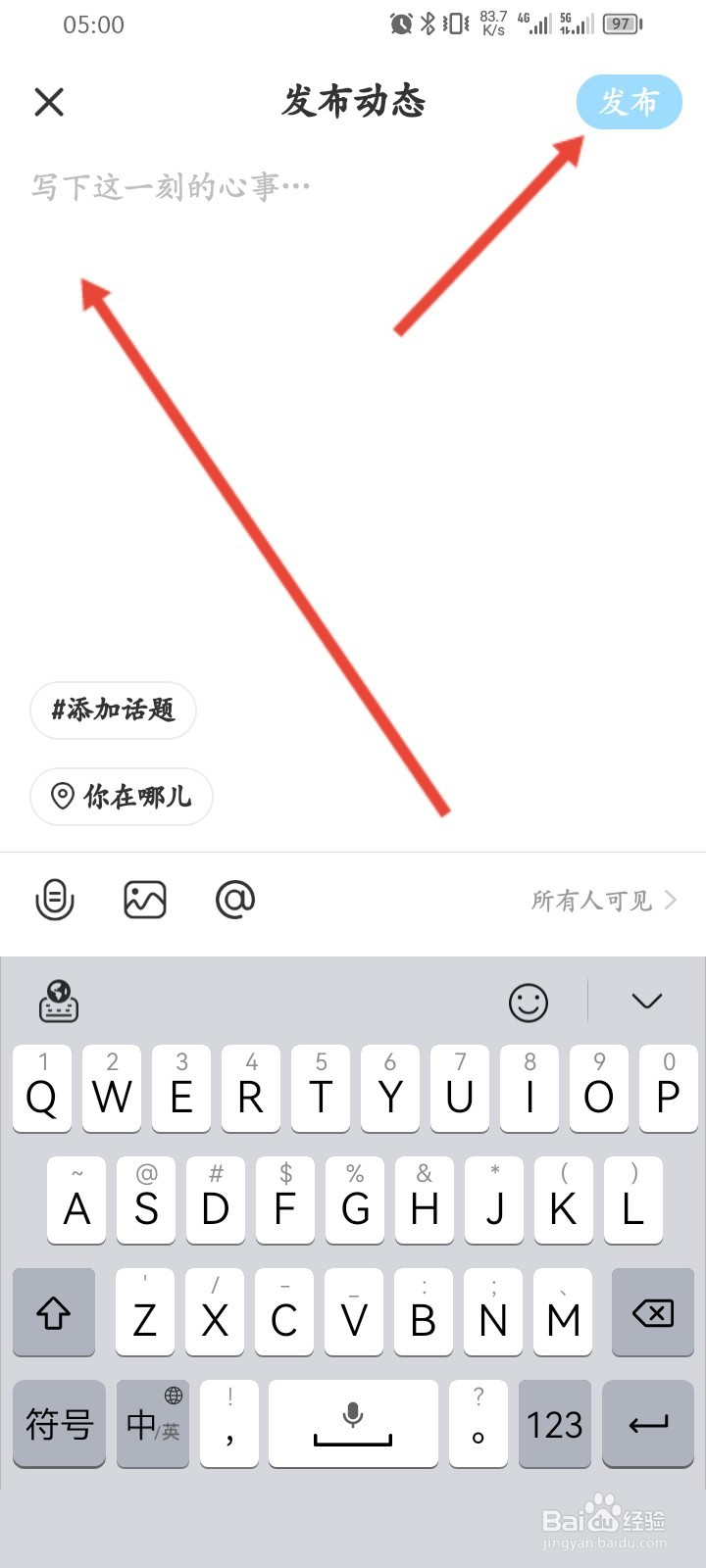Screen dimensions: 706x1568
Task: Open the emoji smiley on the keyboard
Action: (529, 1003)
